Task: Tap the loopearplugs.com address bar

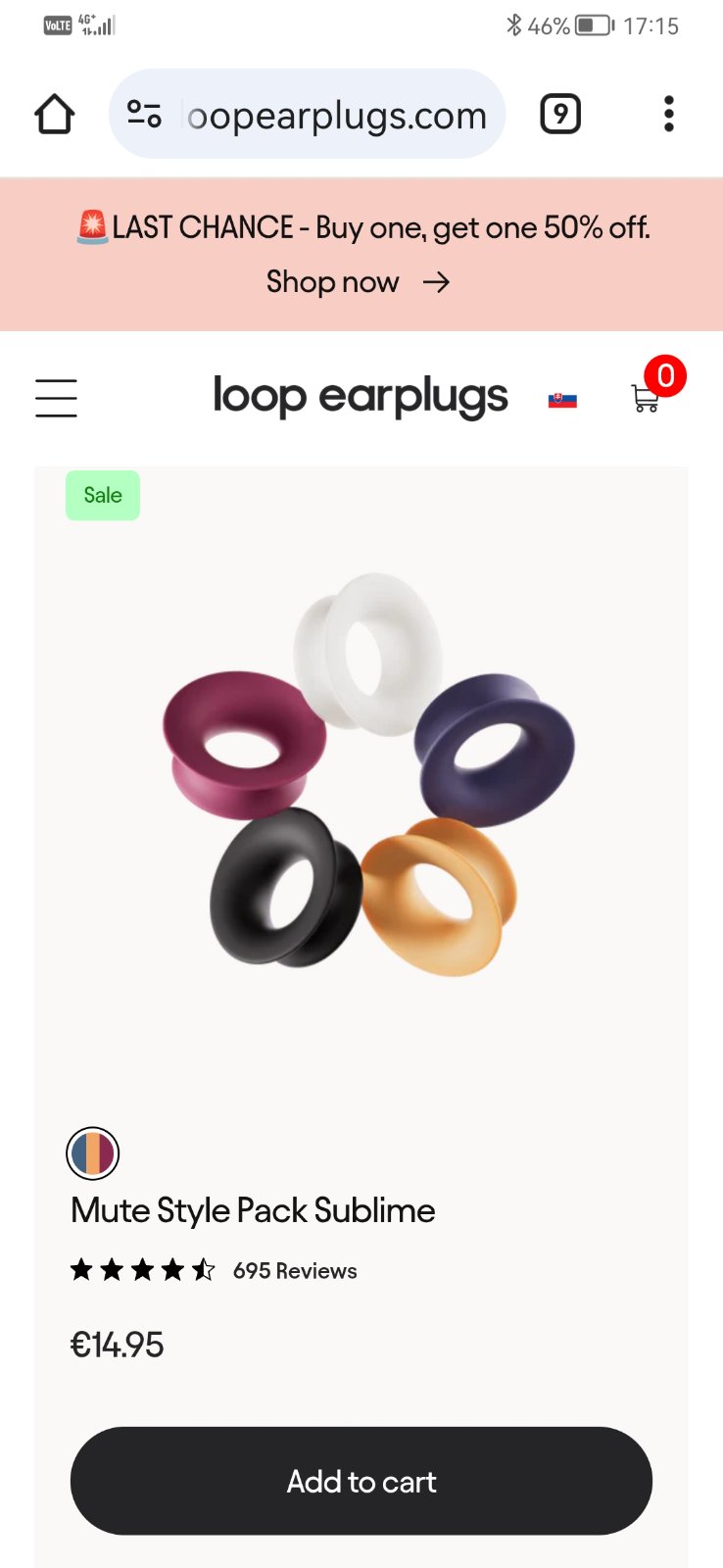Action: click(x=337, y=116)
